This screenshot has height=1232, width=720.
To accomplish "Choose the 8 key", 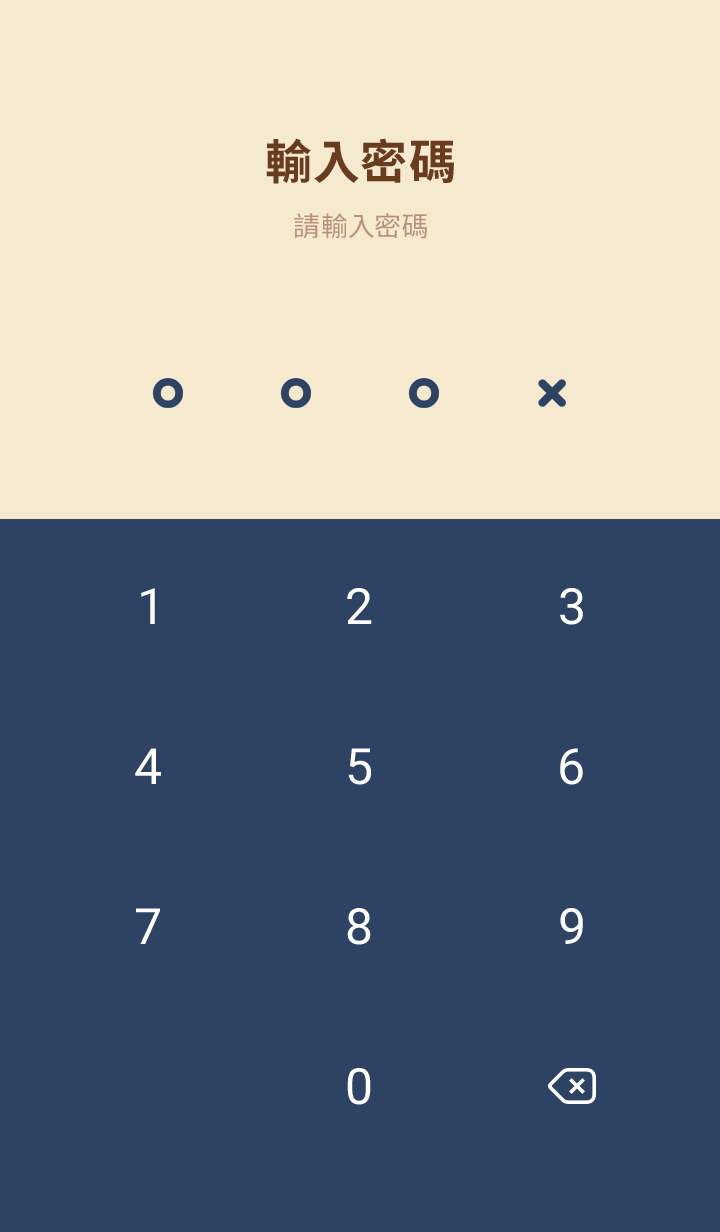I will (x=360, y=927).
